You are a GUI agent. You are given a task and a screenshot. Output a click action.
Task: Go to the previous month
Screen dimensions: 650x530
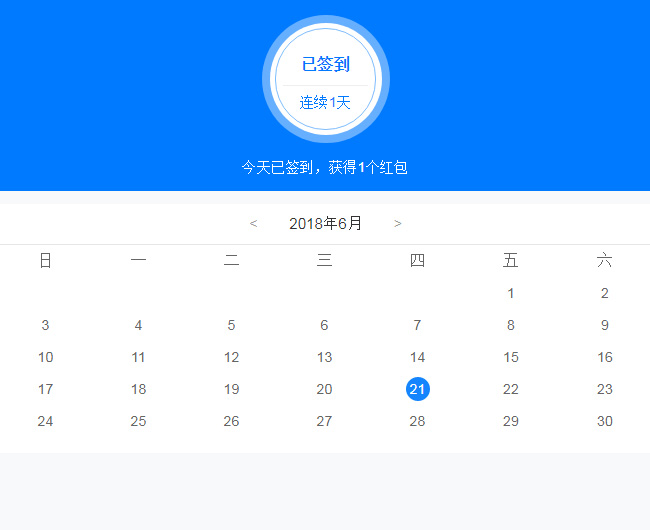[253, 224]
